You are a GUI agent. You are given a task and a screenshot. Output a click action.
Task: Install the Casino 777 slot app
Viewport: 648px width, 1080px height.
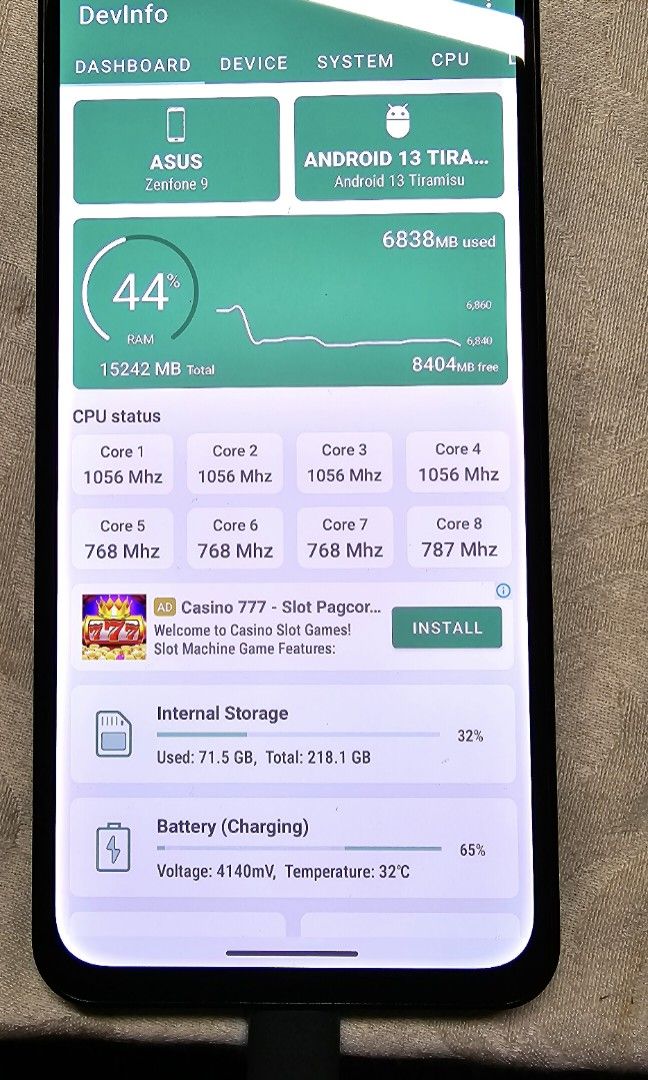[x=446, y=628]
